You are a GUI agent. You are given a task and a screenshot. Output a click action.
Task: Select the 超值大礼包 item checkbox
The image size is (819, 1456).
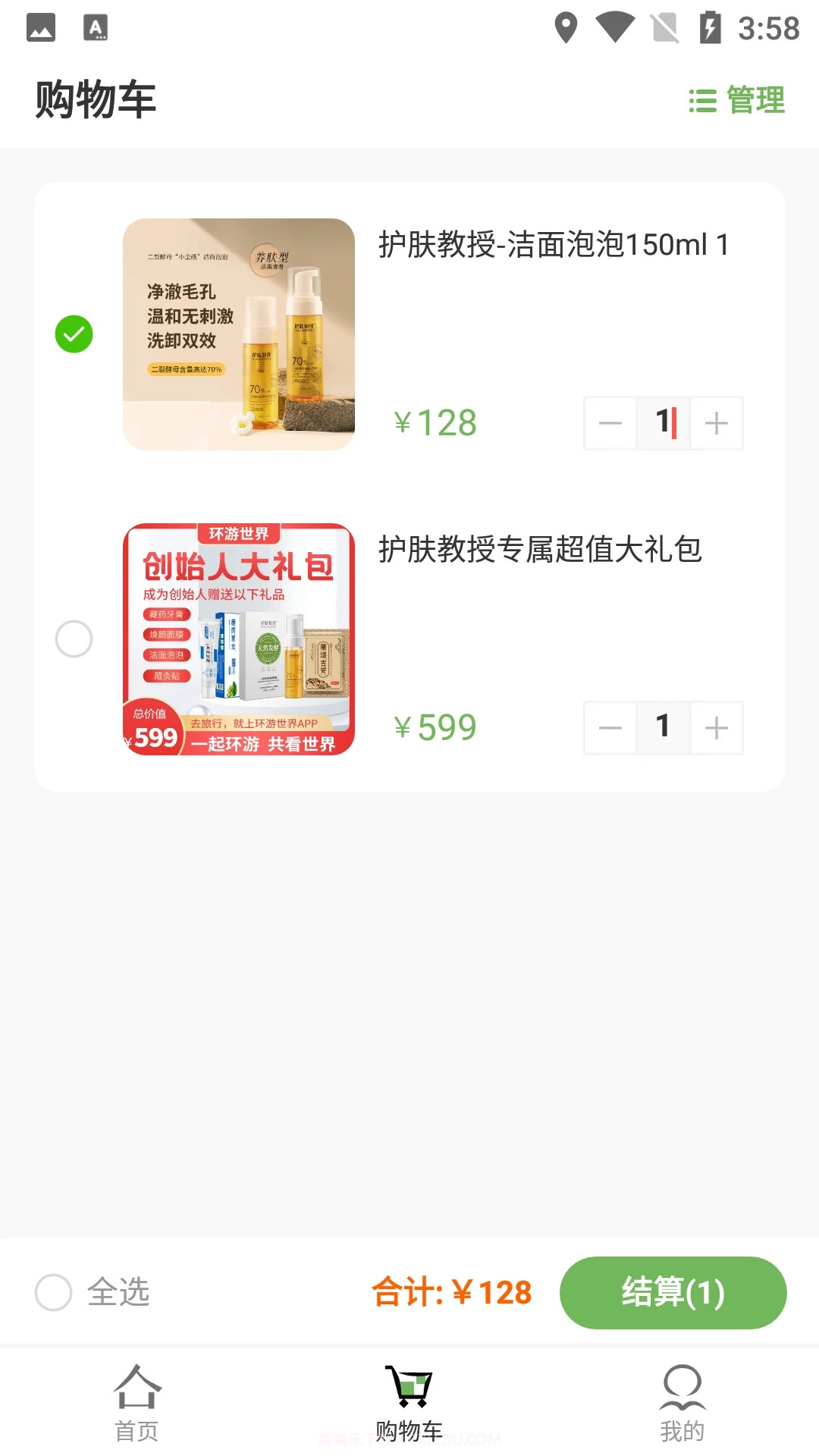click(74, 639)
